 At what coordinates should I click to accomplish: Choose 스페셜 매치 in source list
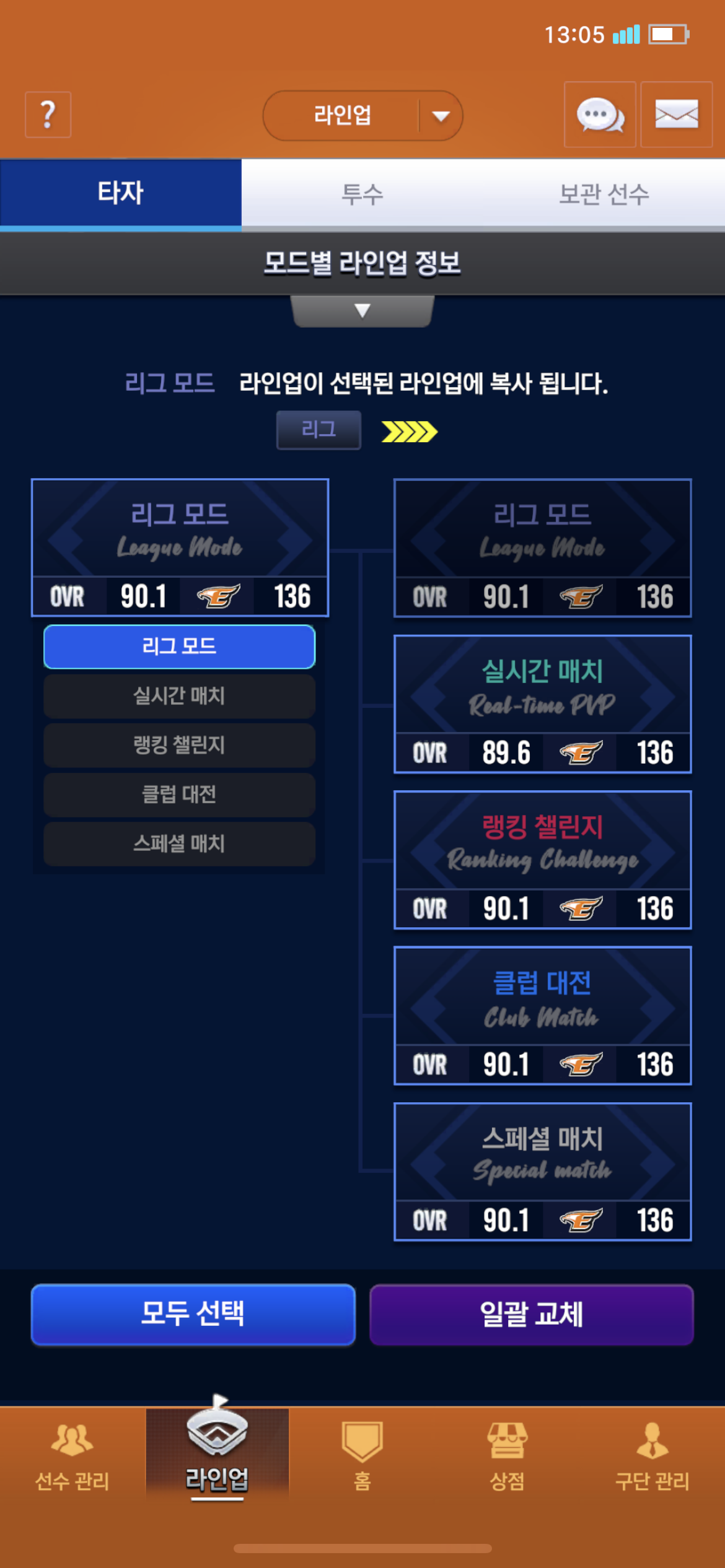point(179,843)
